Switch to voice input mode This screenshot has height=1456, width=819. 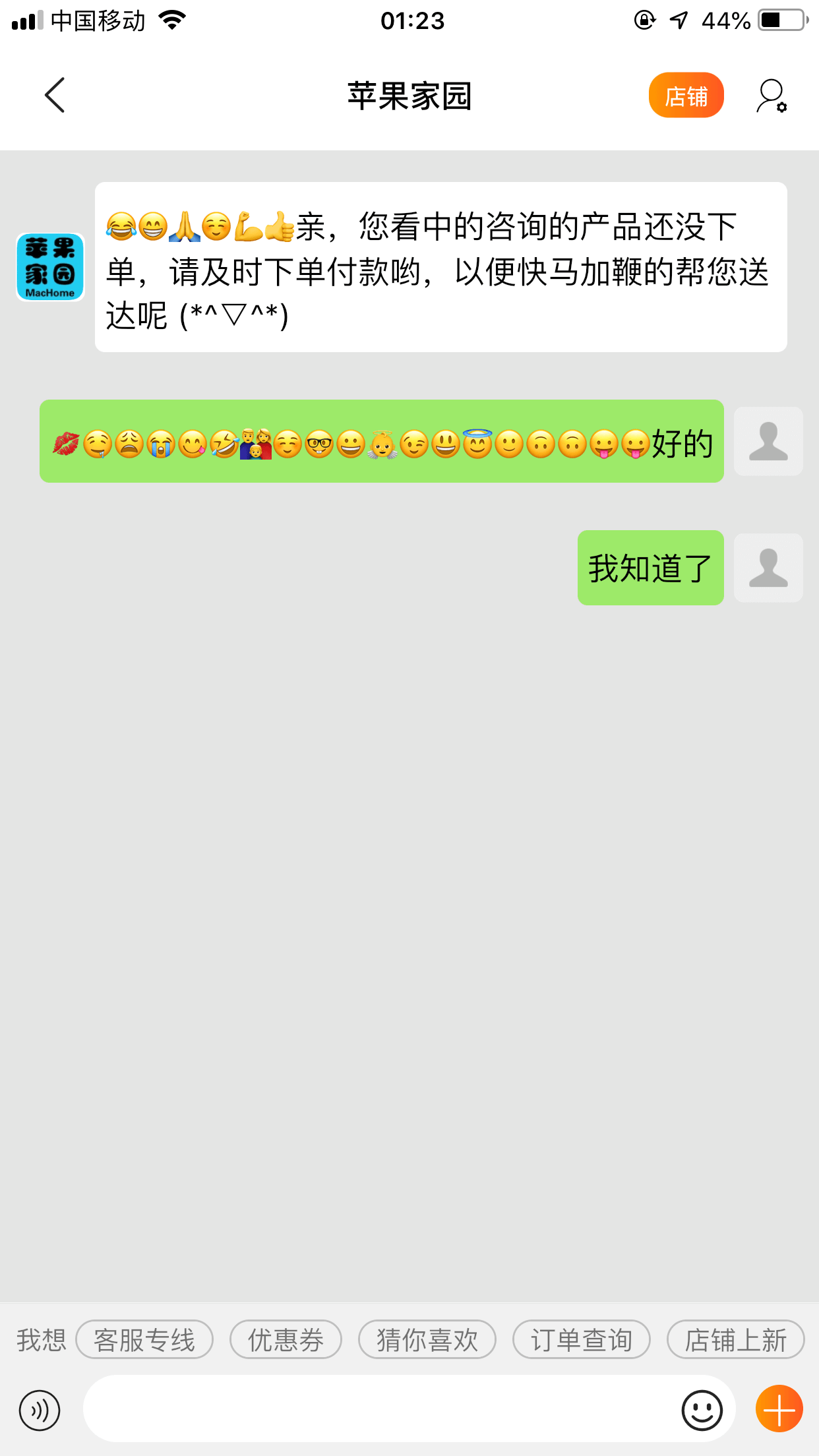pyautogui.click(x=40, y=1410)
